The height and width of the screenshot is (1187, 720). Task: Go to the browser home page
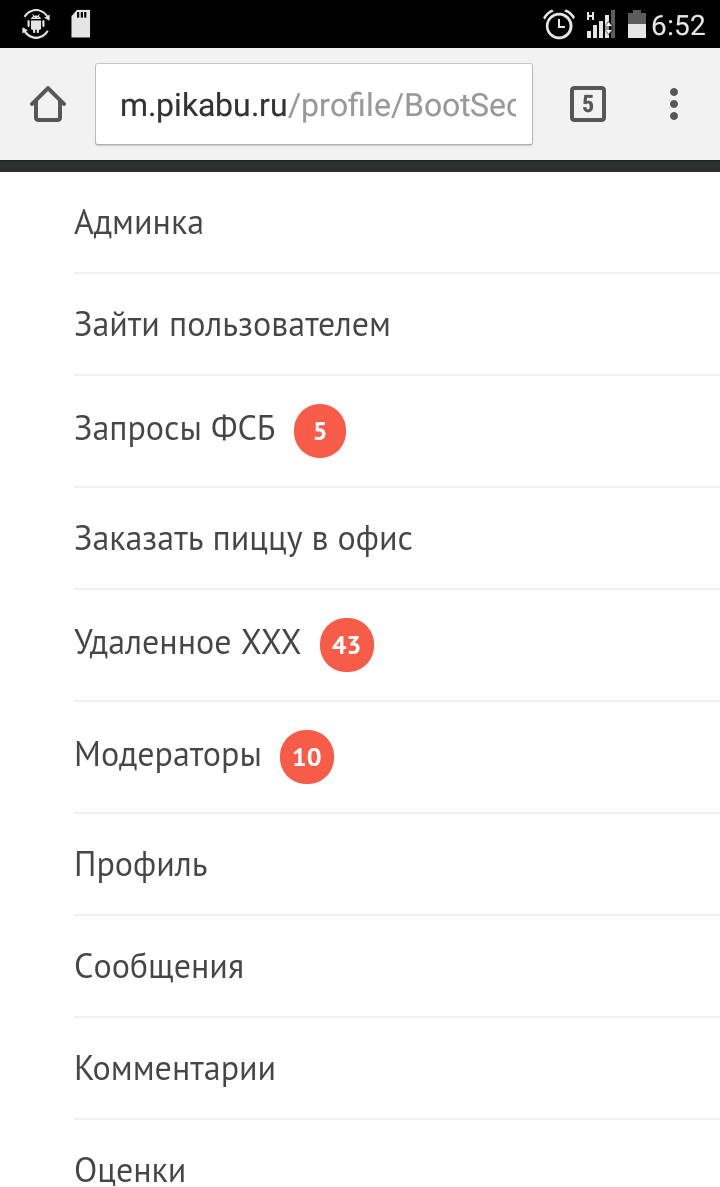tap(49, 104)
